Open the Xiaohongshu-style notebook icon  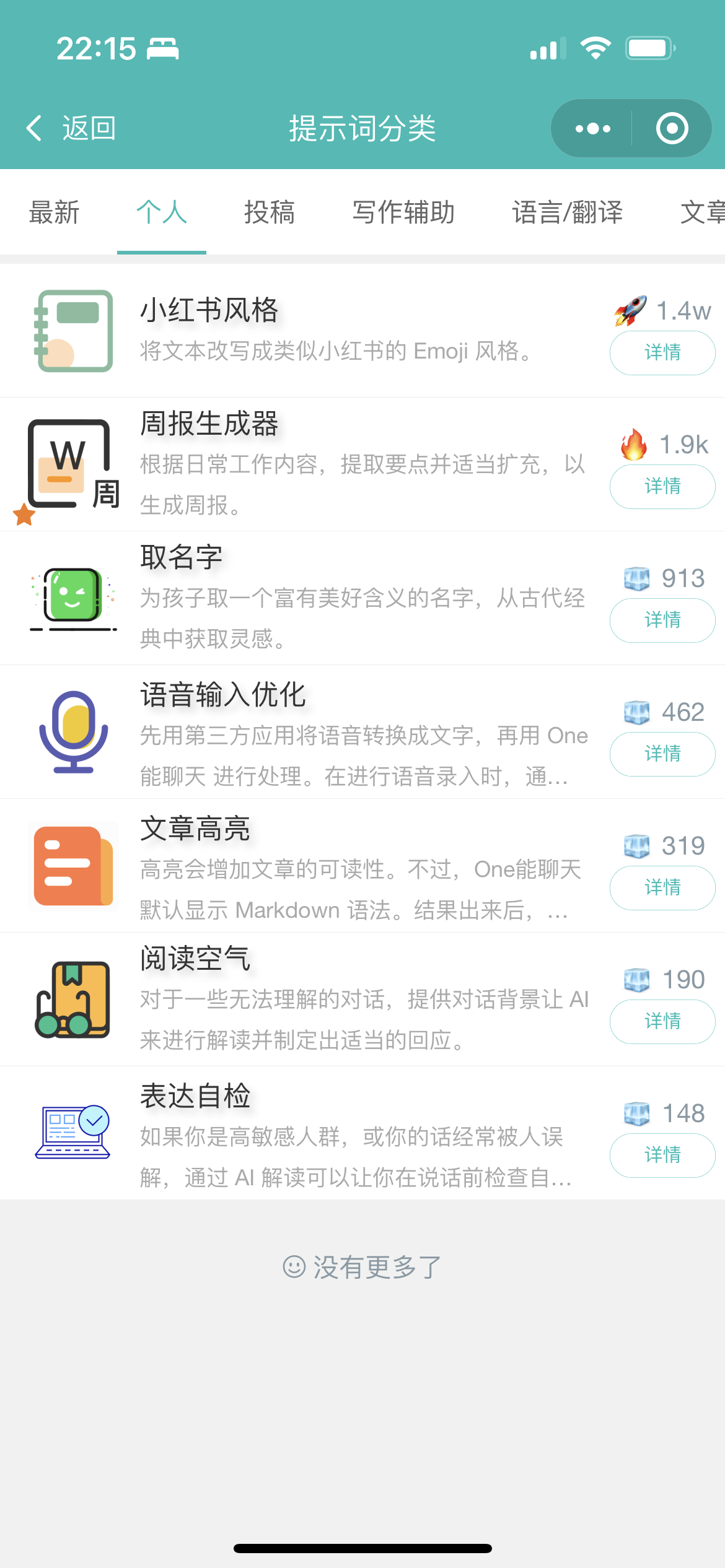pos(72,330)
